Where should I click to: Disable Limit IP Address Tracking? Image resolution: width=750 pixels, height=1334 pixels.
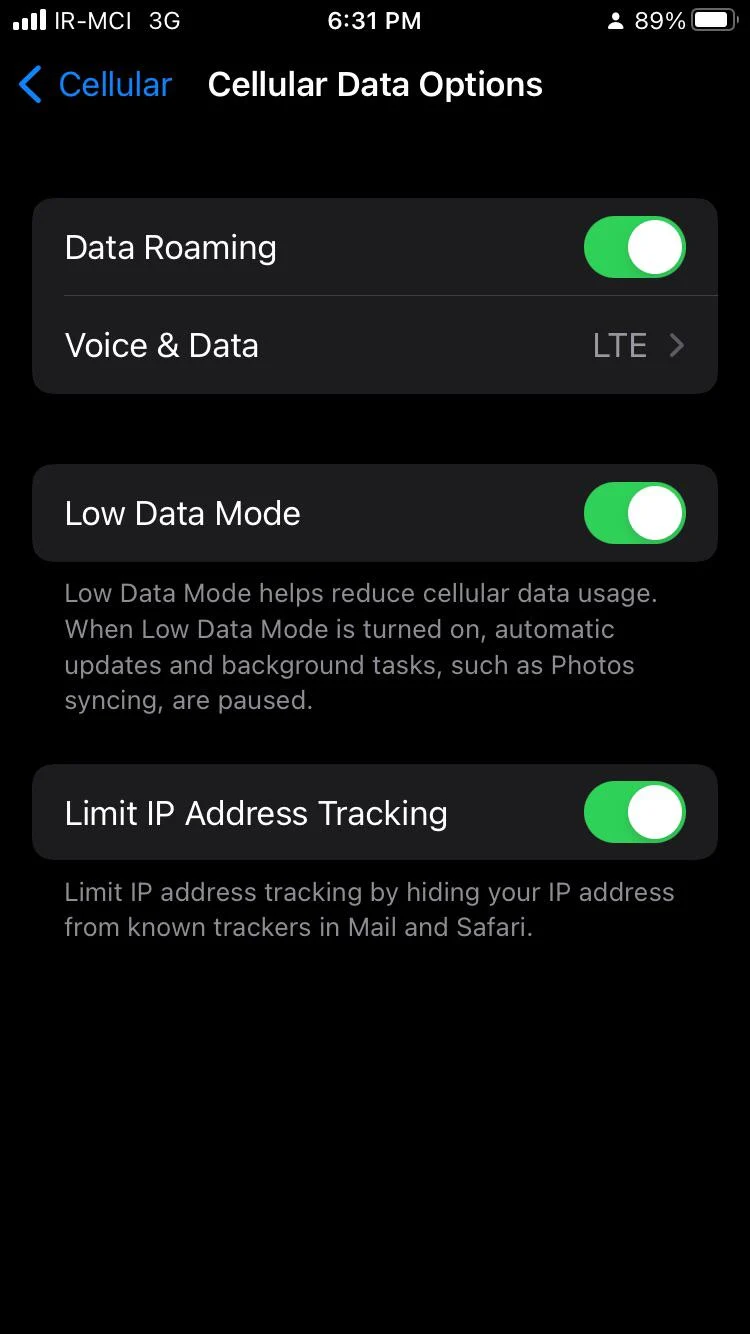[x=634, y=812]
